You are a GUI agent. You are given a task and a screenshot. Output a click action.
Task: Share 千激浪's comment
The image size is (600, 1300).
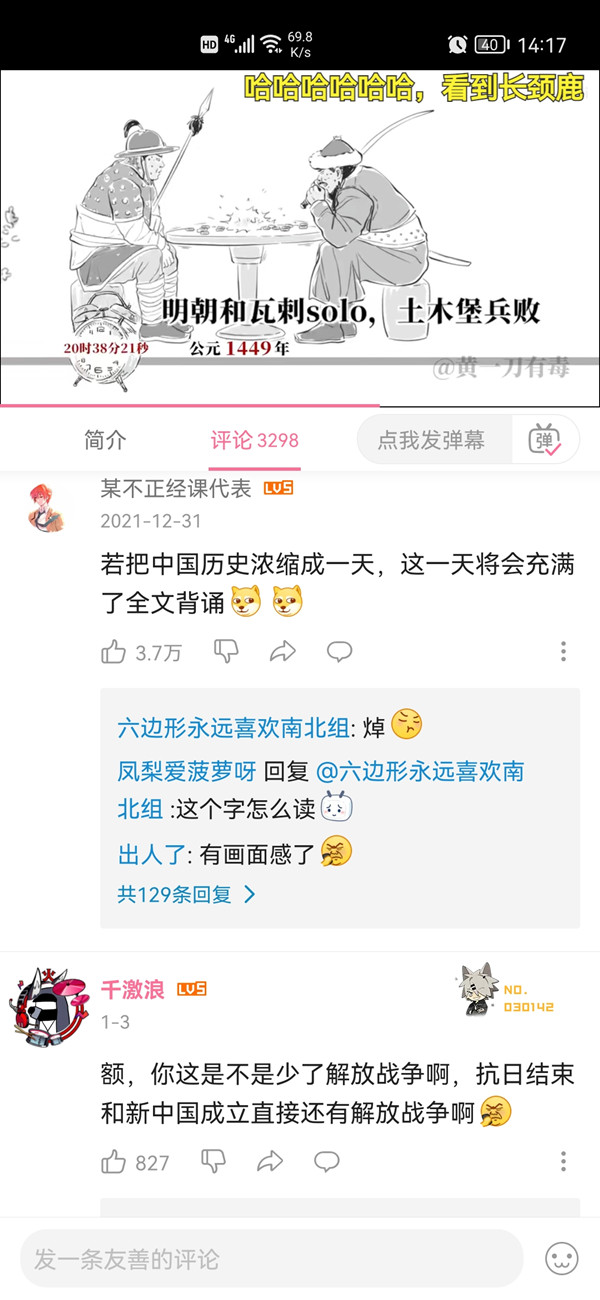coord(270,1162)
